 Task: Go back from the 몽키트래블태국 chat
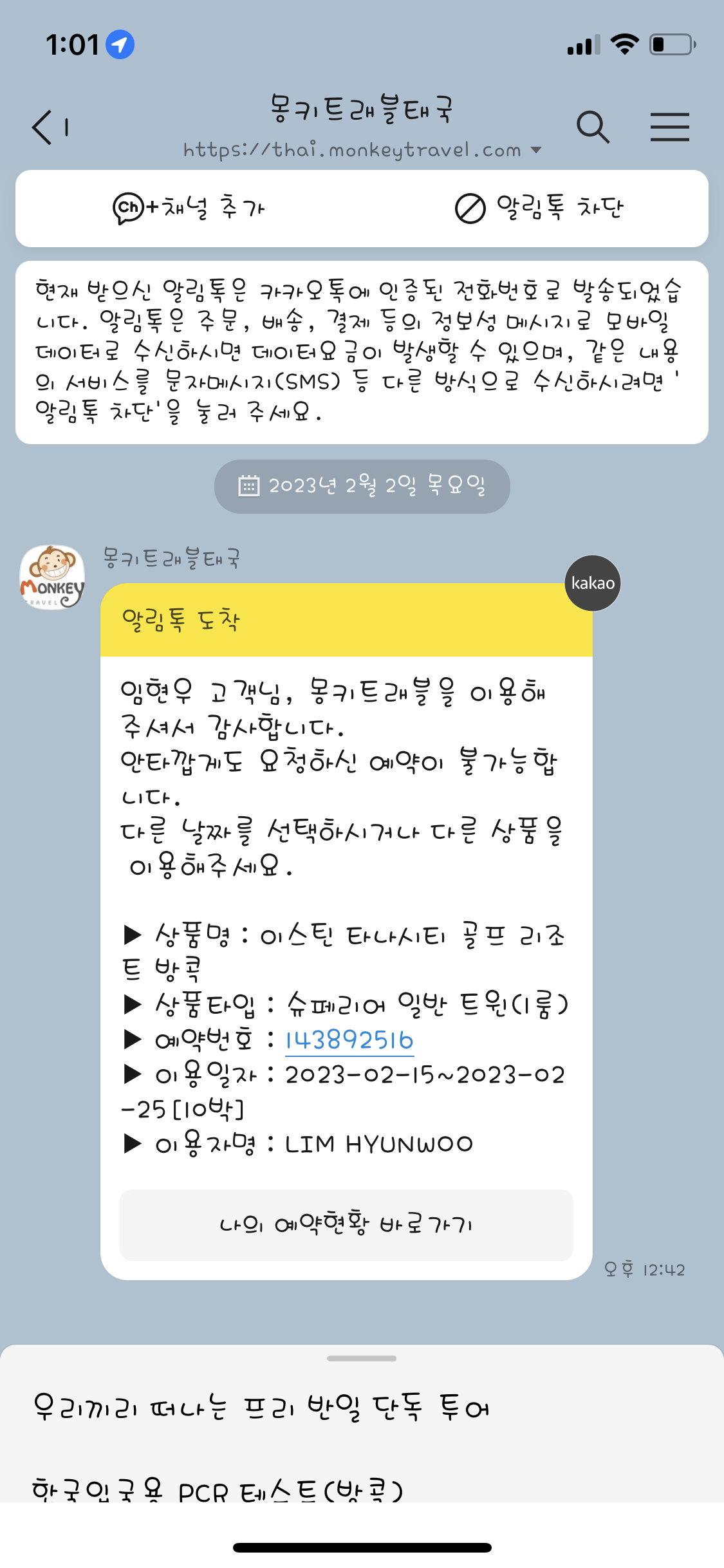click(44, 127)
